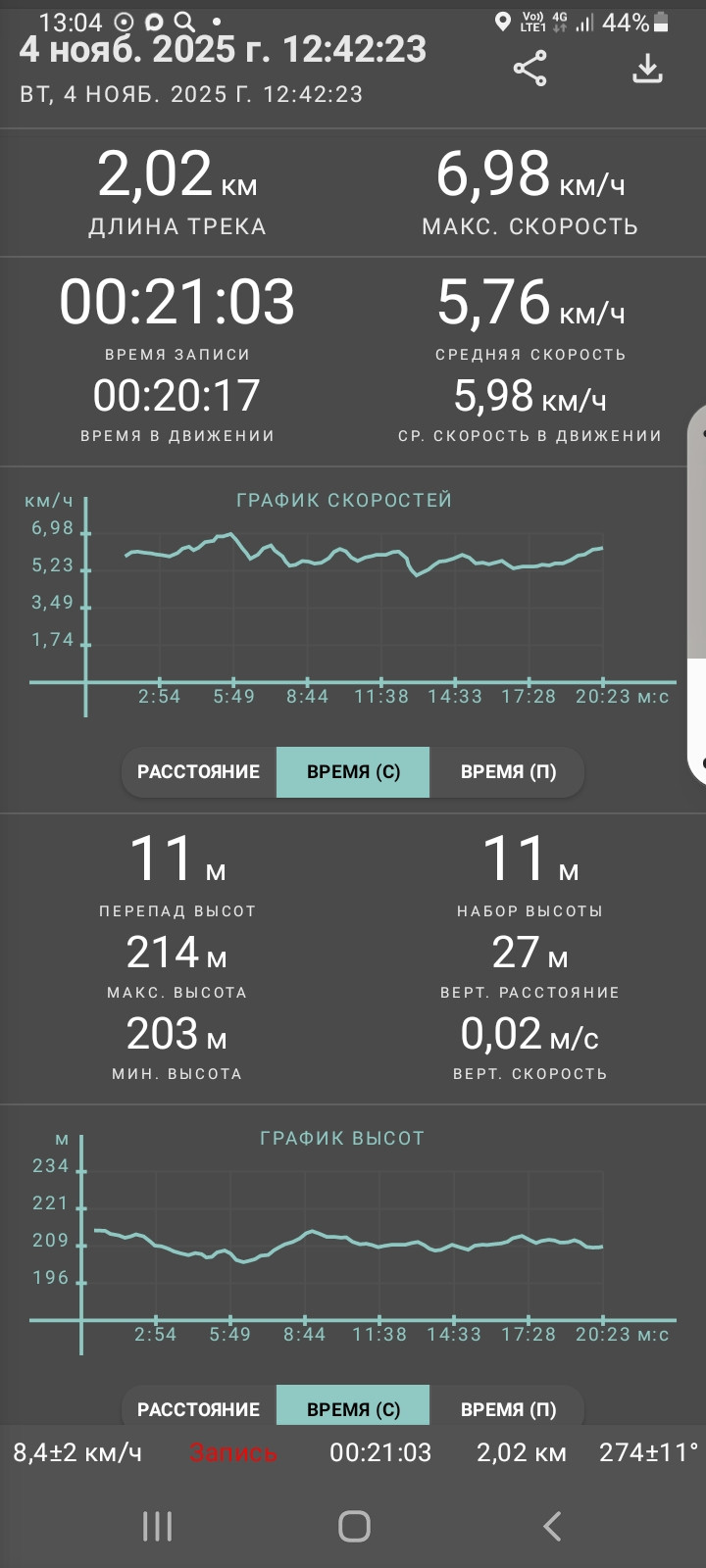Download the track with the download icon
Screen dimensions: 706x1568
(x=647, y=69)
